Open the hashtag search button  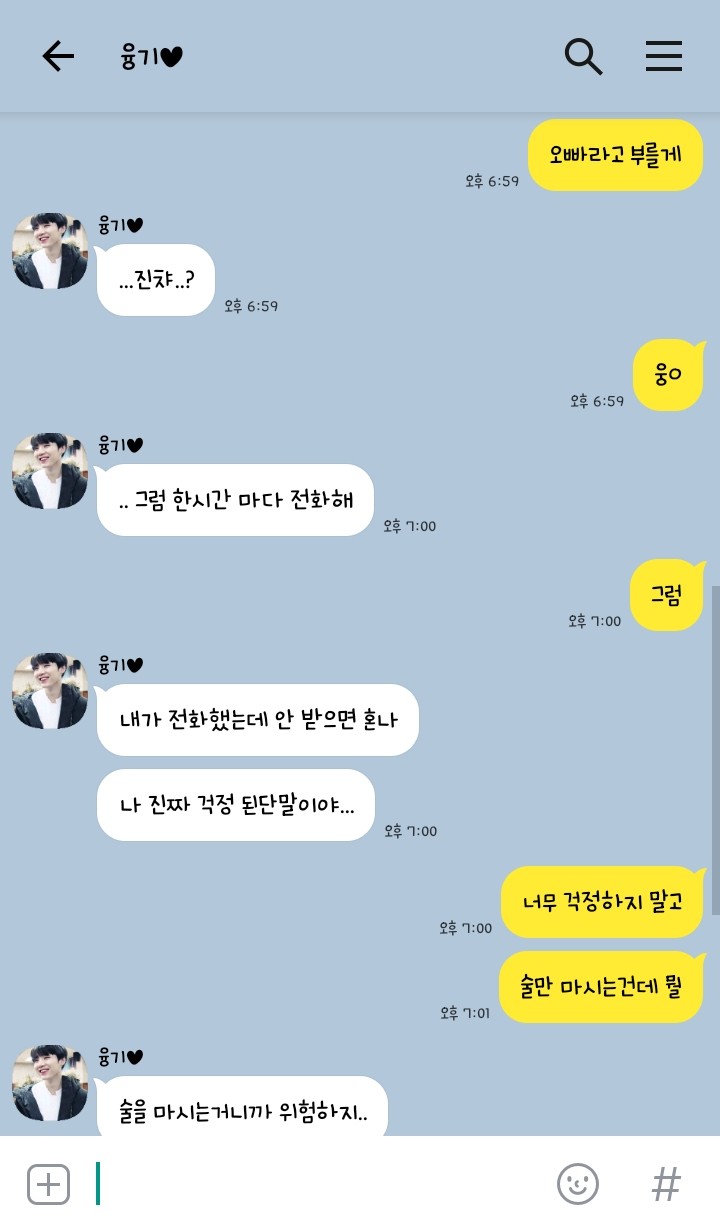tap(666, 1185)
